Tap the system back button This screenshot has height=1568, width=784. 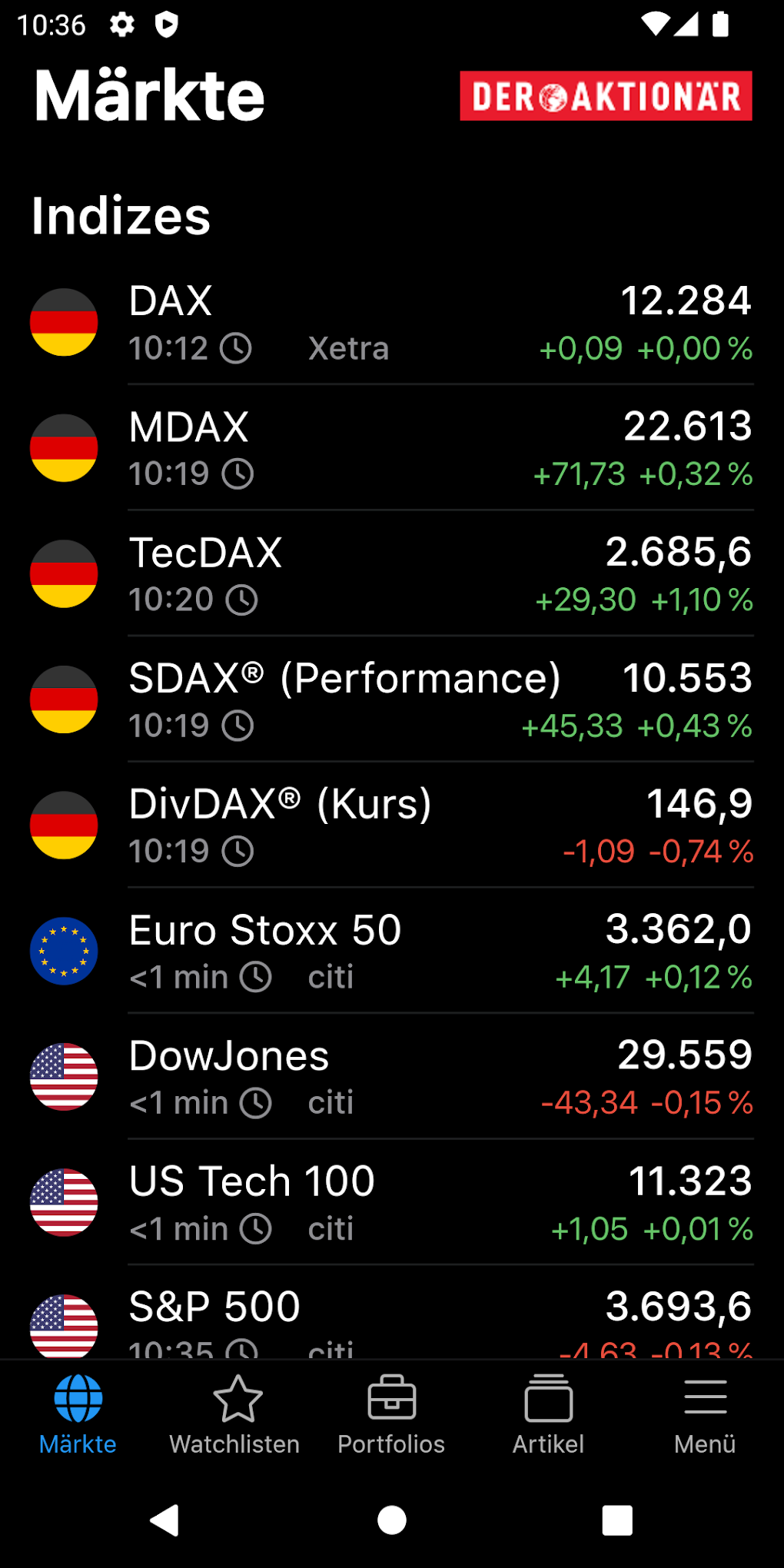pyautogui.click(x=164, y=1520)
